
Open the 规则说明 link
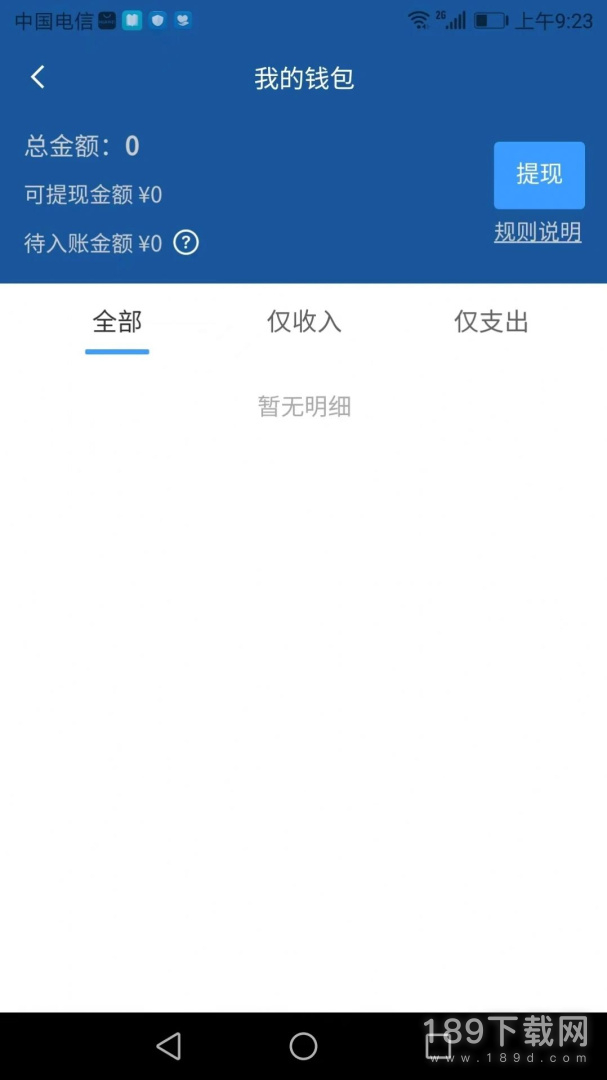click(537, 233)
